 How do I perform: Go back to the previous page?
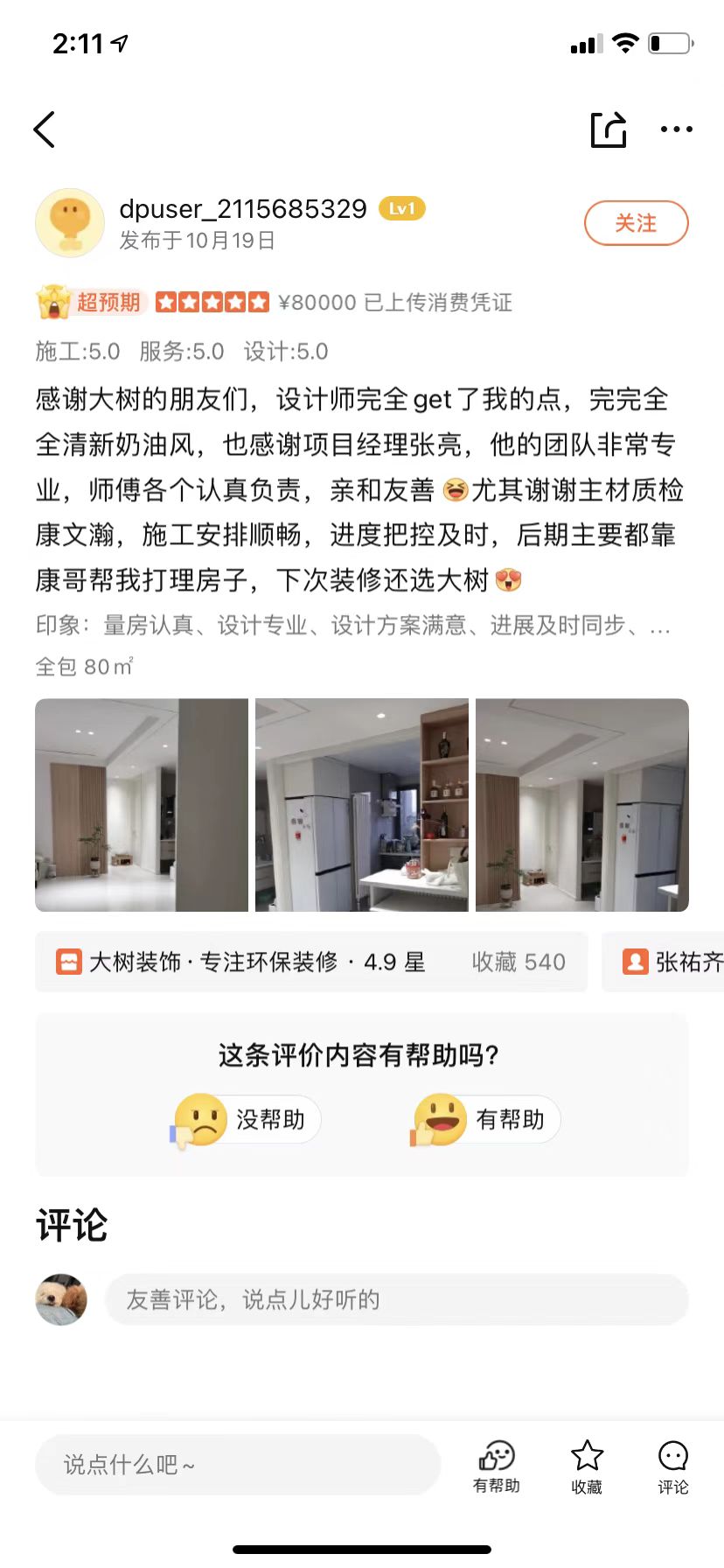click(45, 130)
